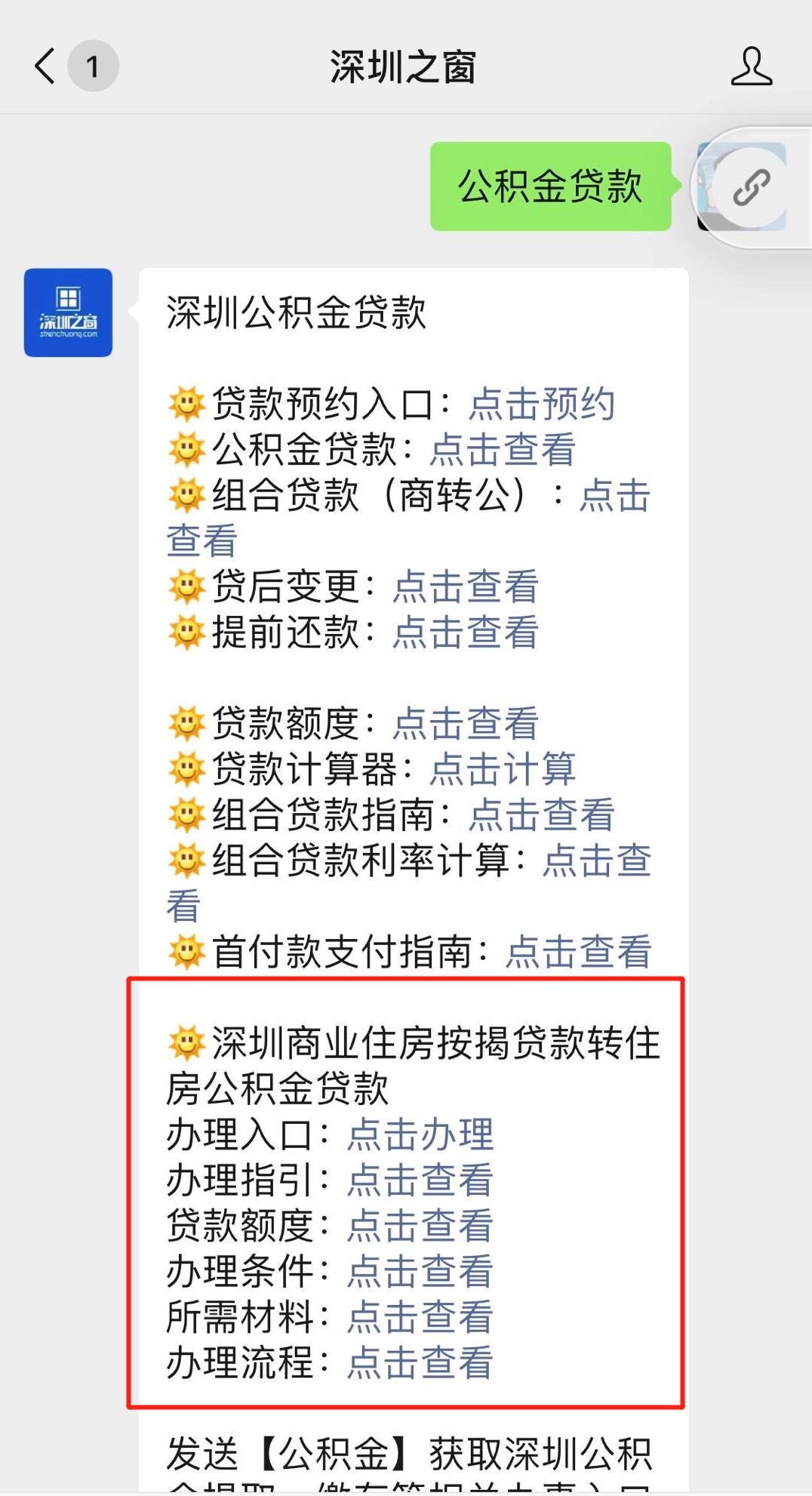The image size is (812, 1496).
Task: Open the contact profile icon top right
Action: pos(752,66)
